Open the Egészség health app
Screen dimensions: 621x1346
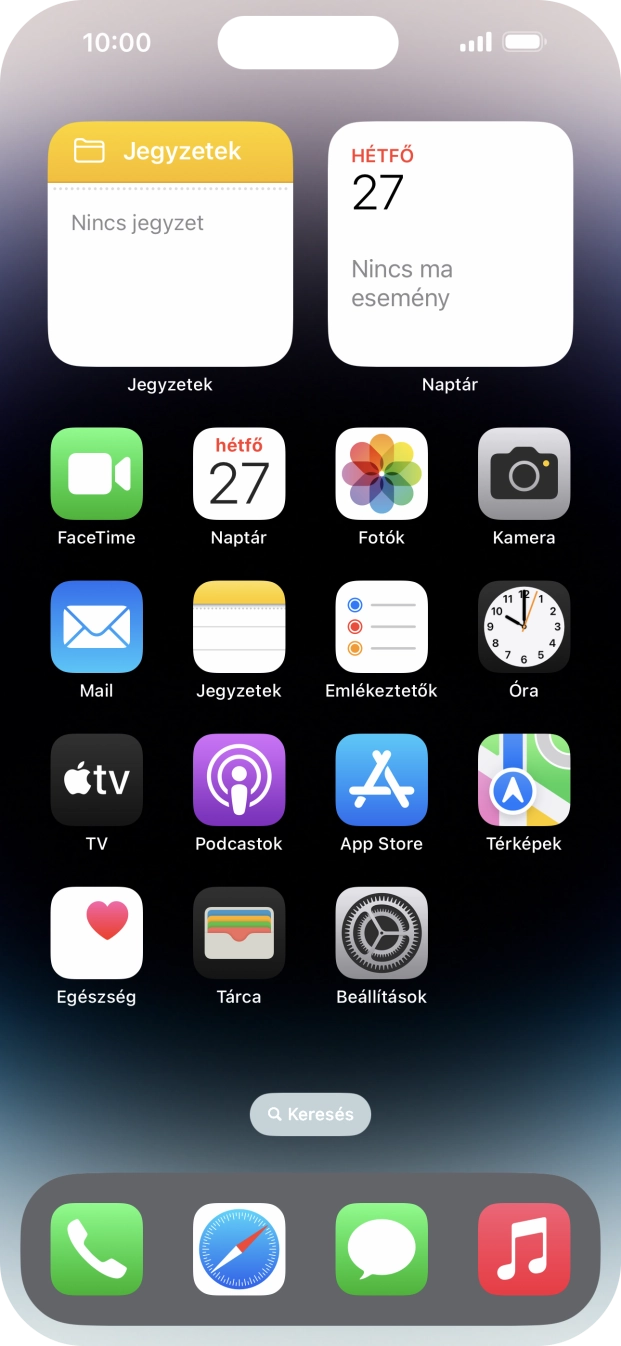click(x=97, y=933)
